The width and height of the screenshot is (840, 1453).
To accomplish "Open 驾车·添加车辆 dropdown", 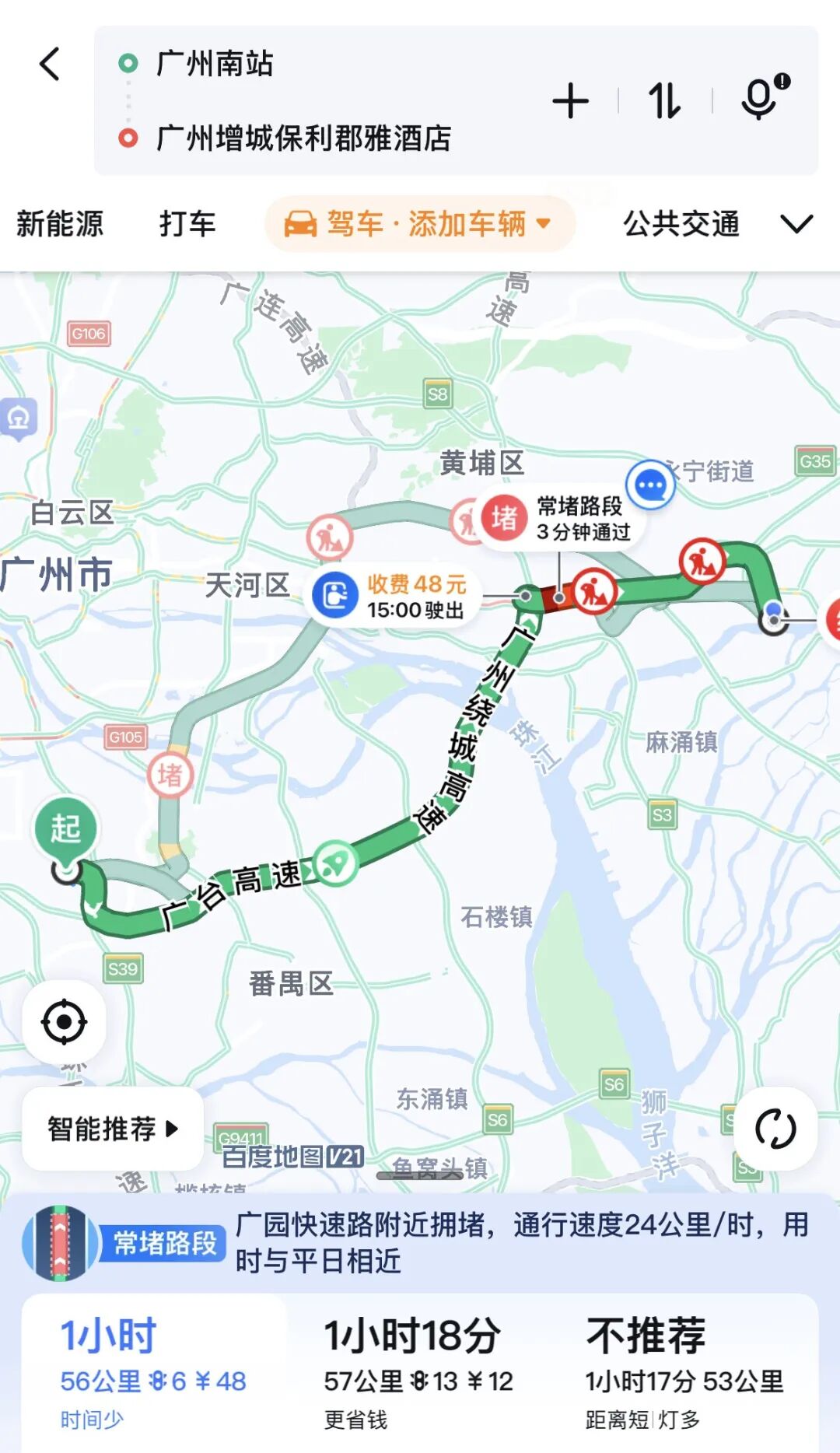I will tap(420, 224).
